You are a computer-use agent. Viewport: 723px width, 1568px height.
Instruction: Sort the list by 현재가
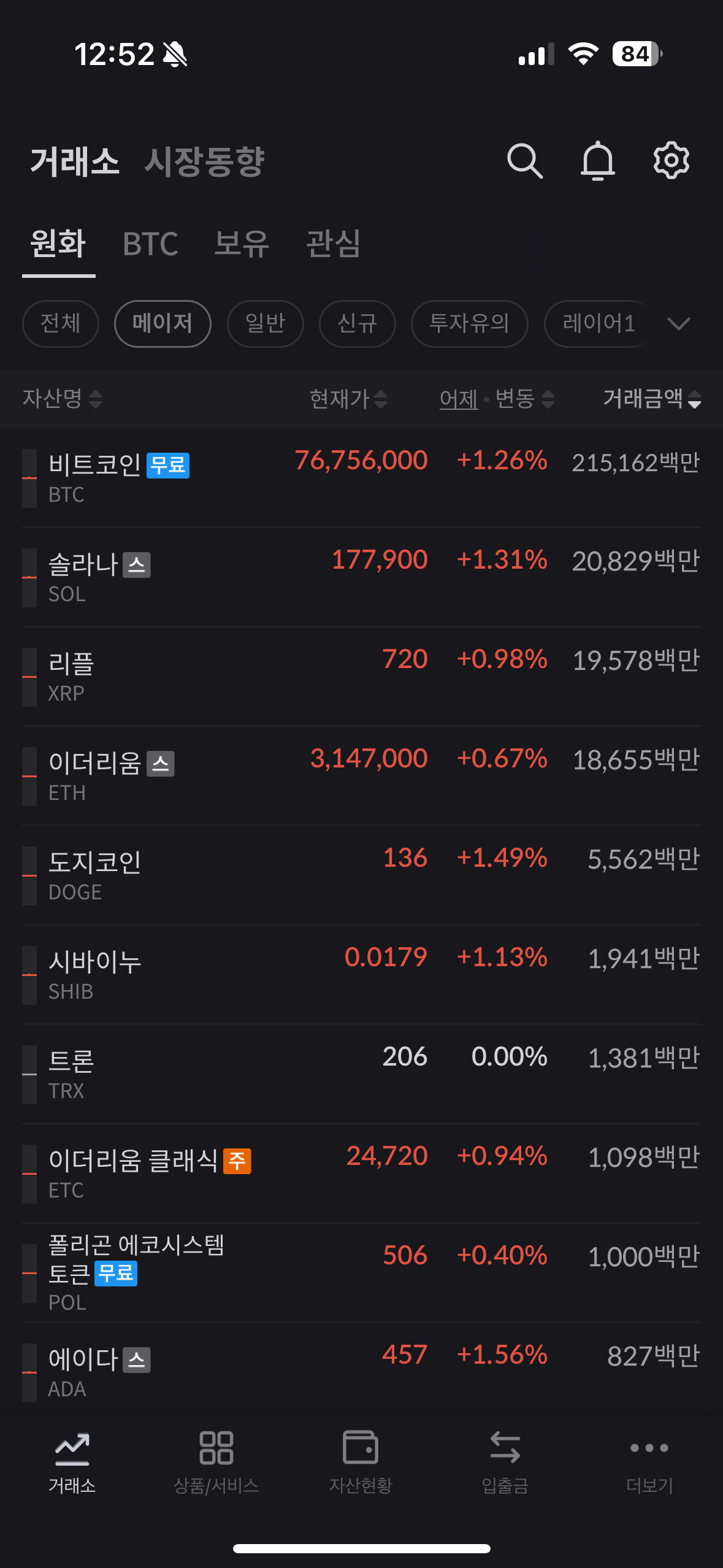[x=348, y=399]
